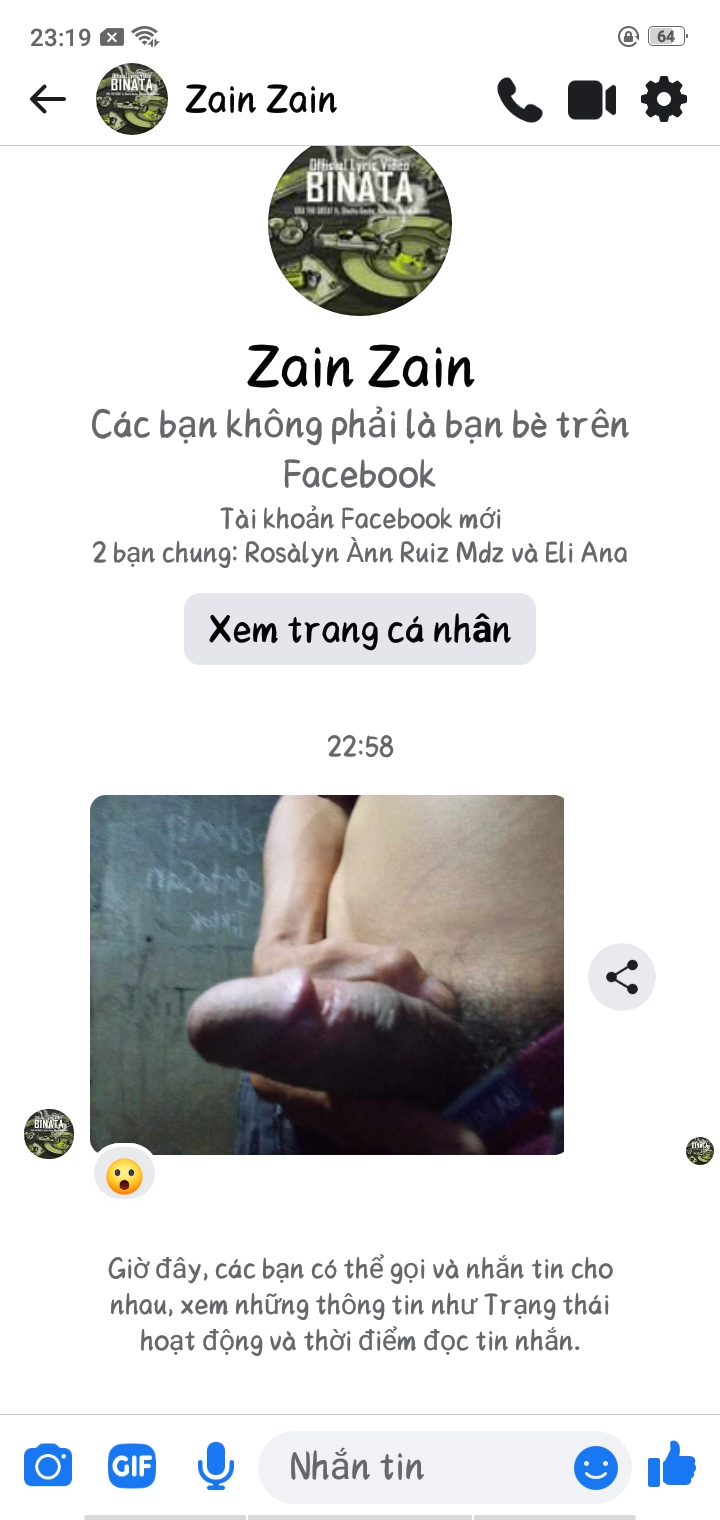Record a voice message with the microphone
Screen dimensions: 720x1520
click(215, 1467)
